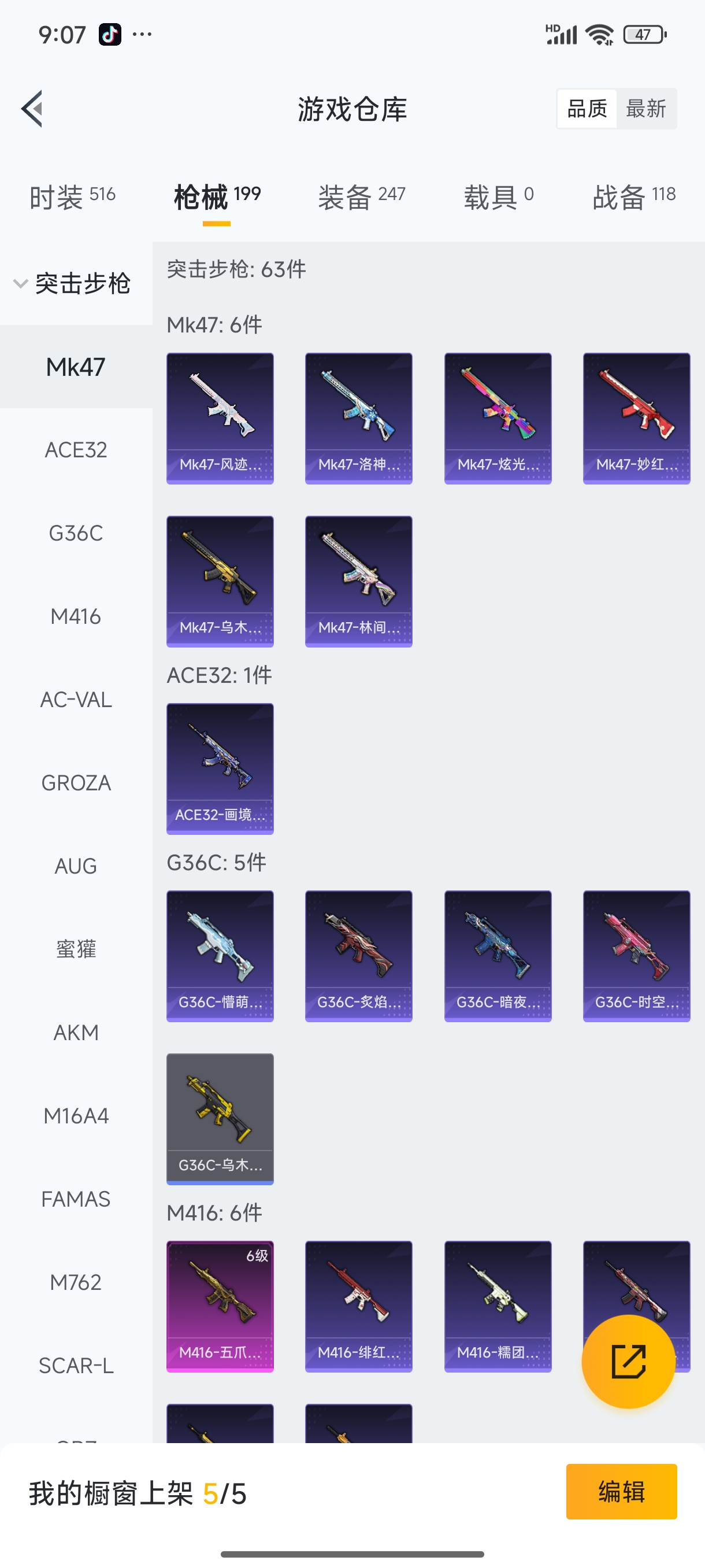
Task: Open the Mk47-风迹 skin tile
Action: pyautogui.click(x=220, y=418)
